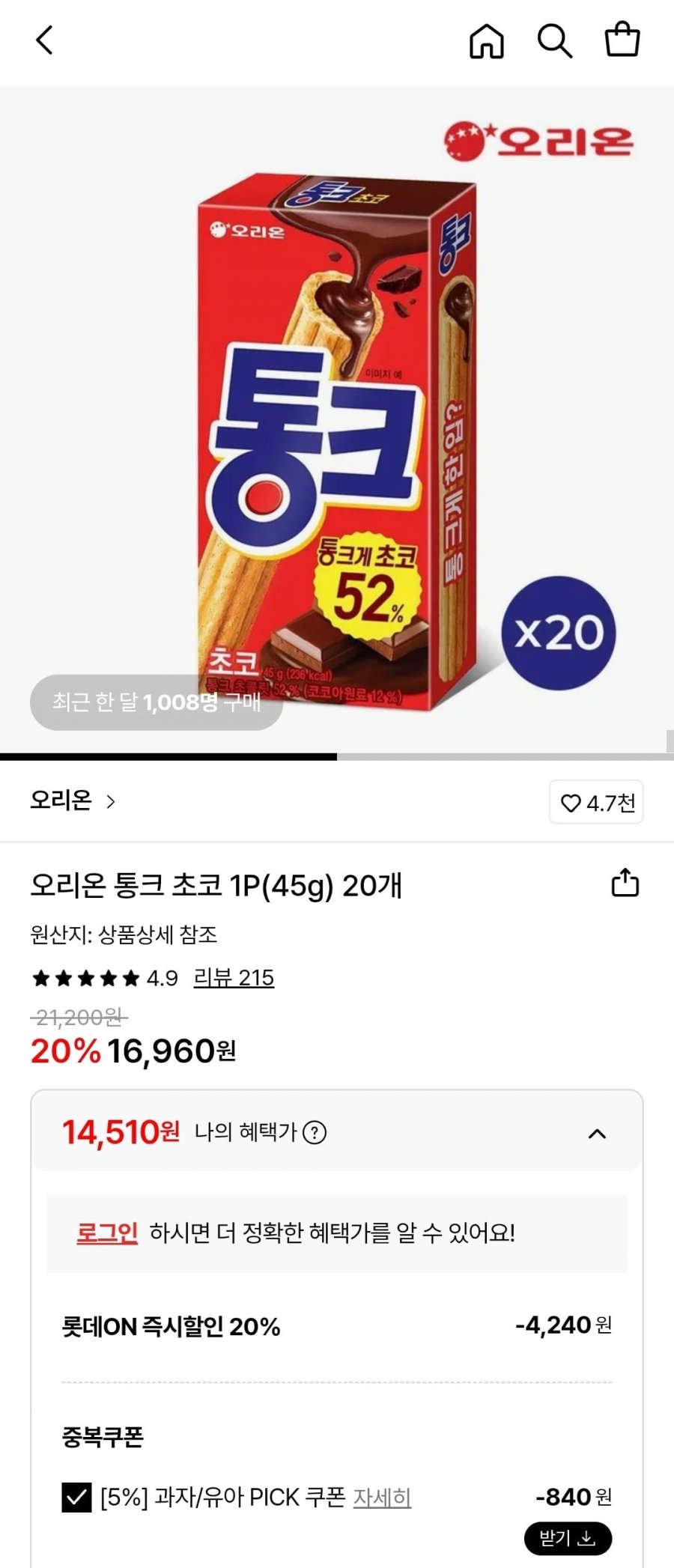
Task: Open the 오리온 brand page
Action: (x=73, y=801)
